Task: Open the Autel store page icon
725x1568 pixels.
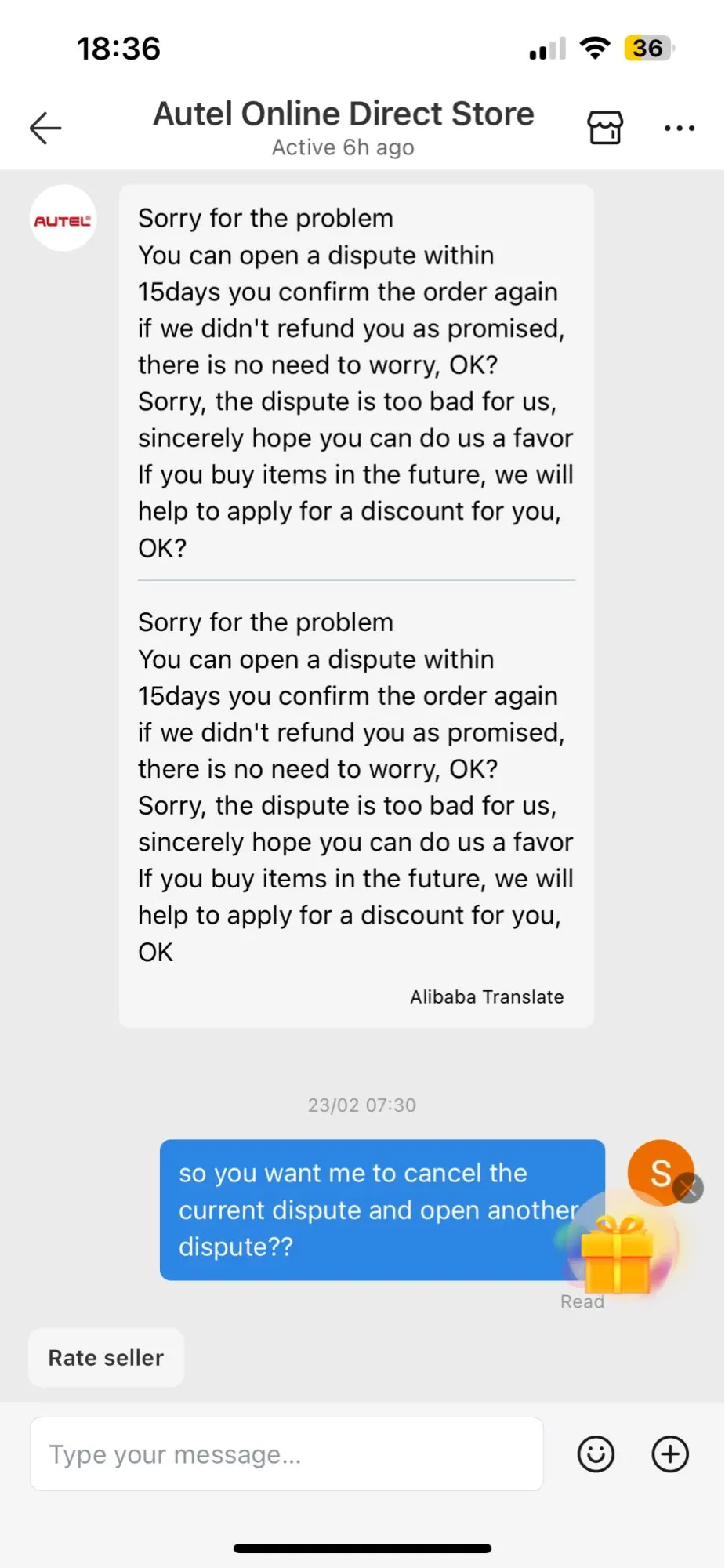Action: (605, 127)
